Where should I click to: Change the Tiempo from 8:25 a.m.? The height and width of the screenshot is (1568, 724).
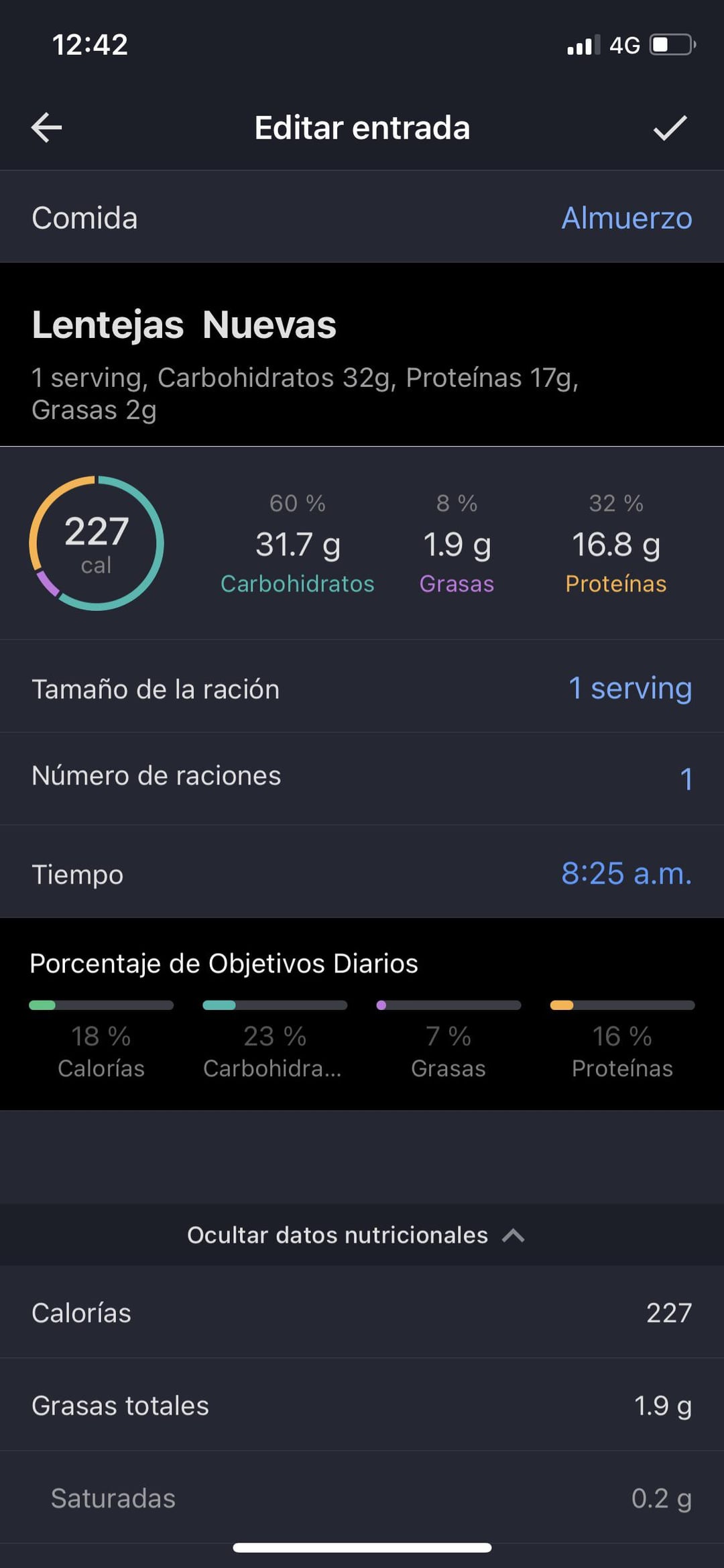[625, 874]
